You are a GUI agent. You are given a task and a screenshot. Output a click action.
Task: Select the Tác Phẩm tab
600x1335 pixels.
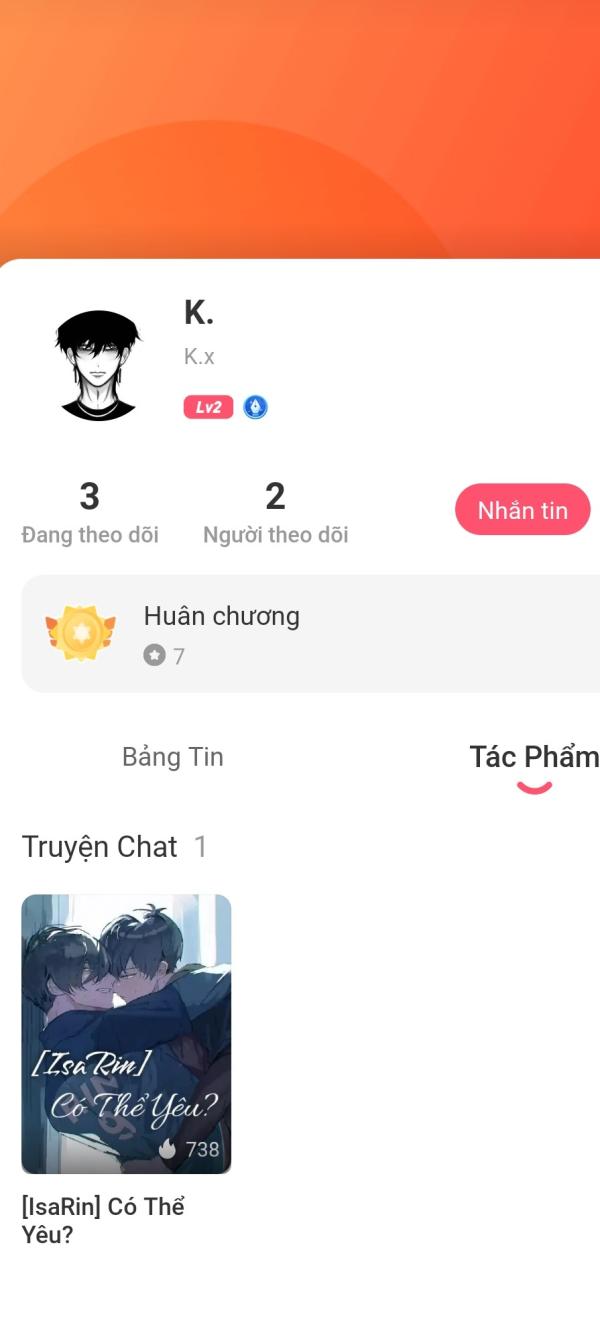click(534, 758)
